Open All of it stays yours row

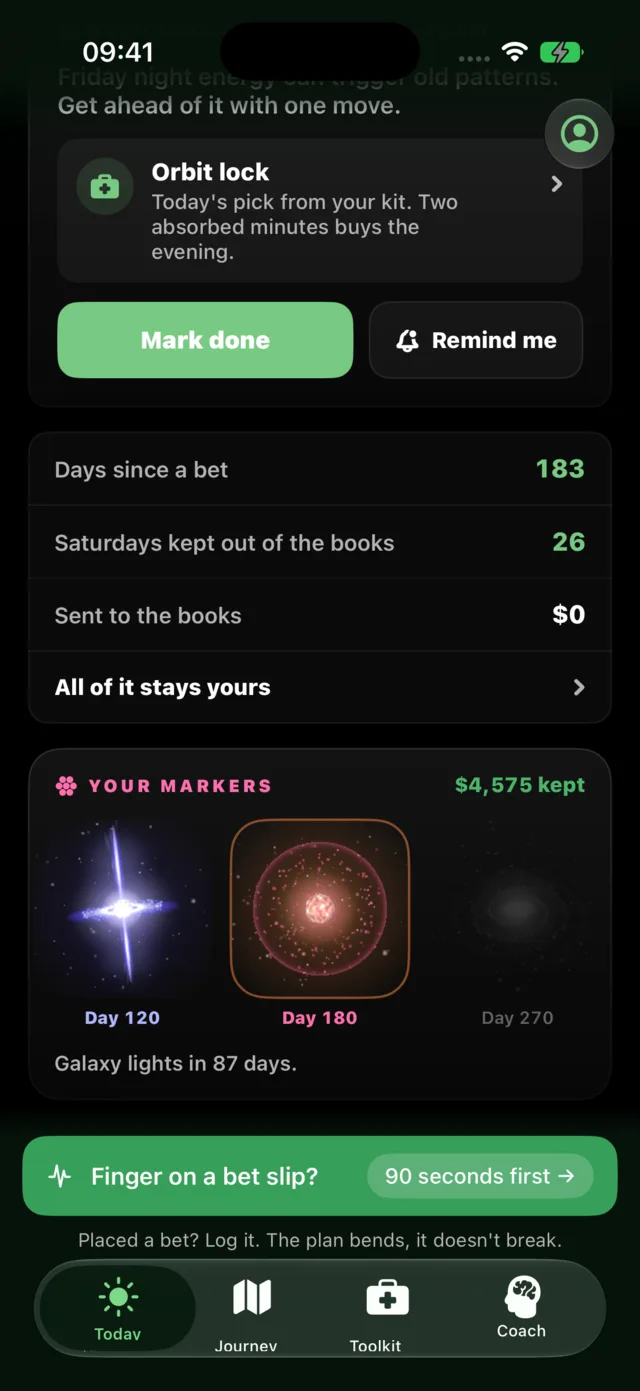coord(320,687)
